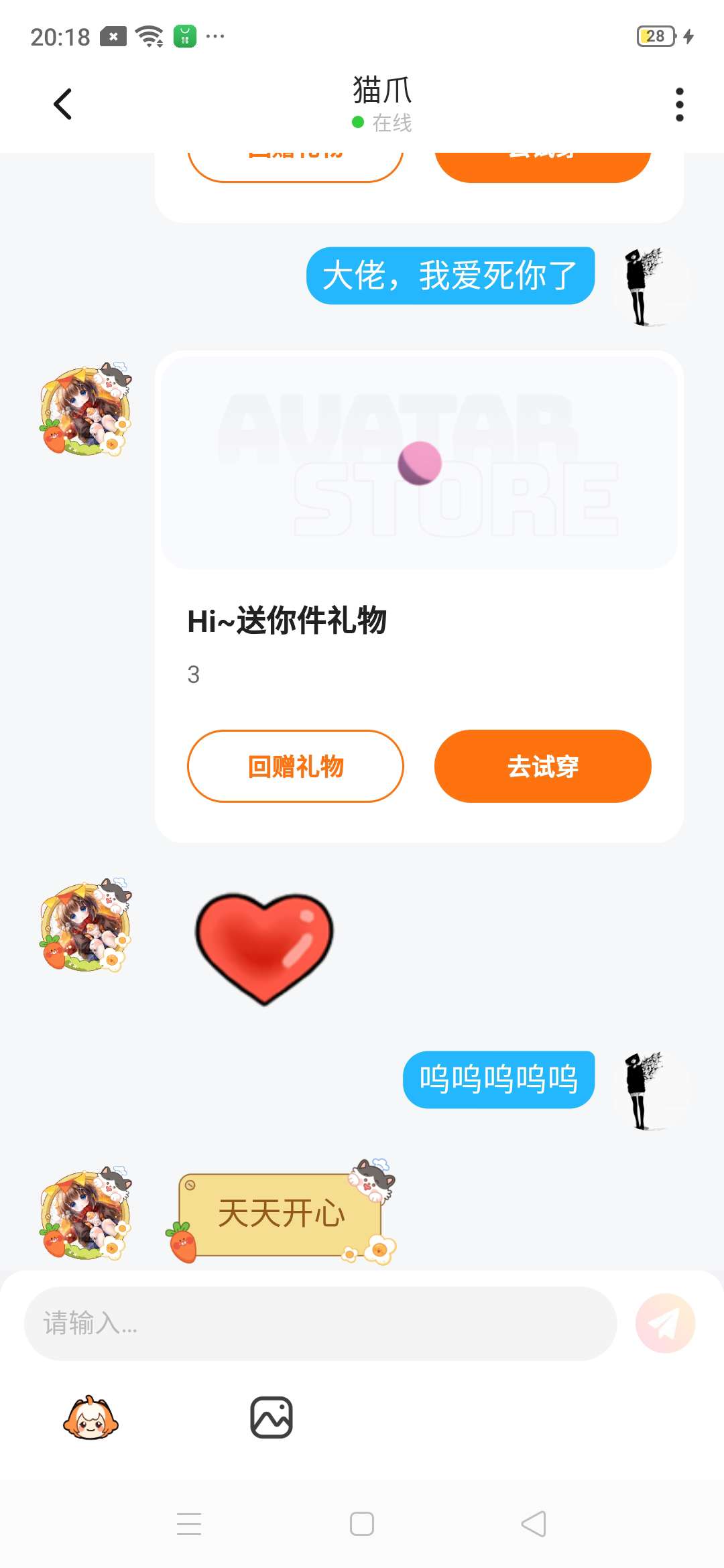The width and height of the screenshot is (724, 1568).
Task: Focus the 请输入 message field
Action: tap(320, 1323)
